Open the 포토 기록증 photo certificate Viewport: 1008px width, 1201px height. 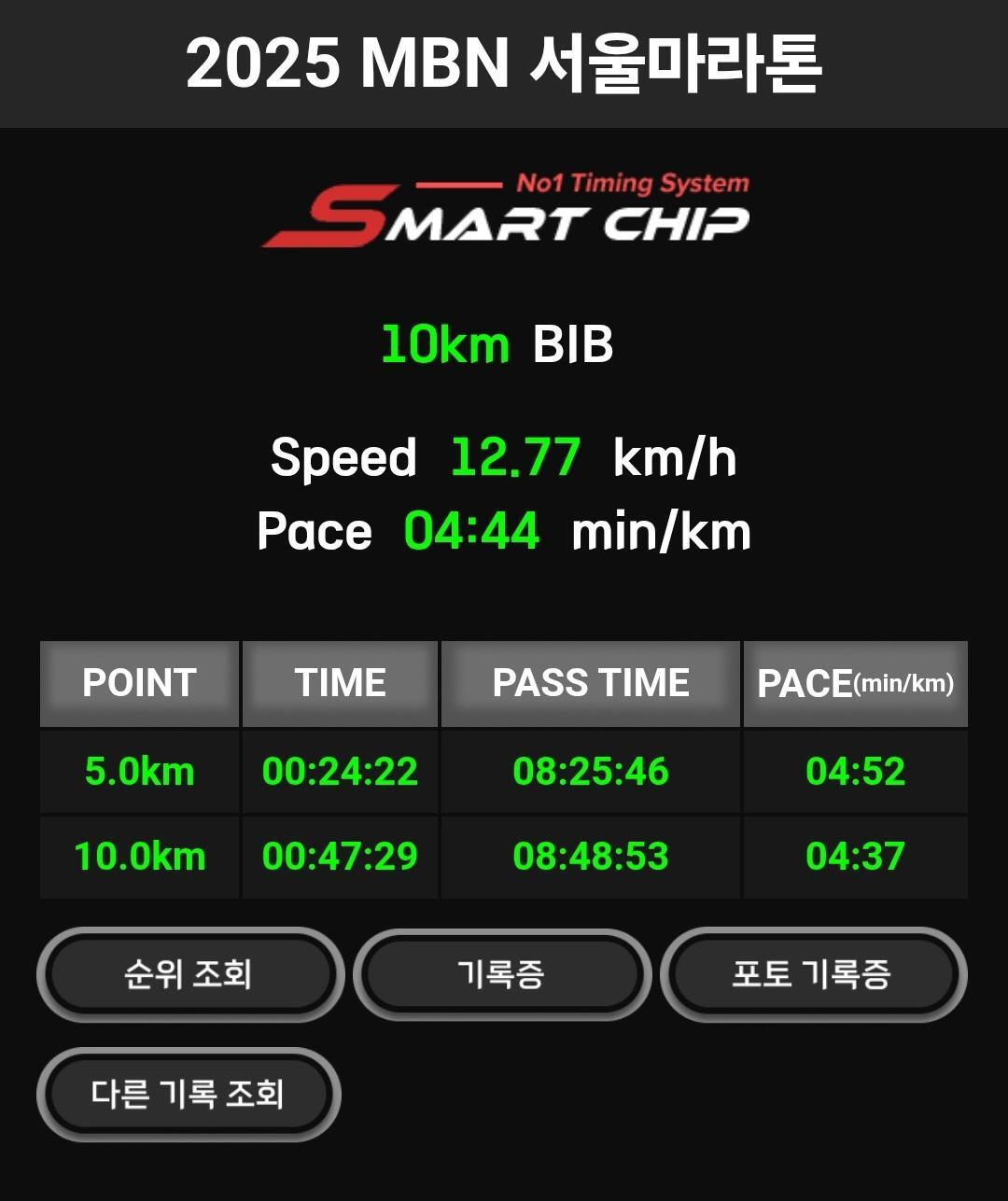pos(813,974)
